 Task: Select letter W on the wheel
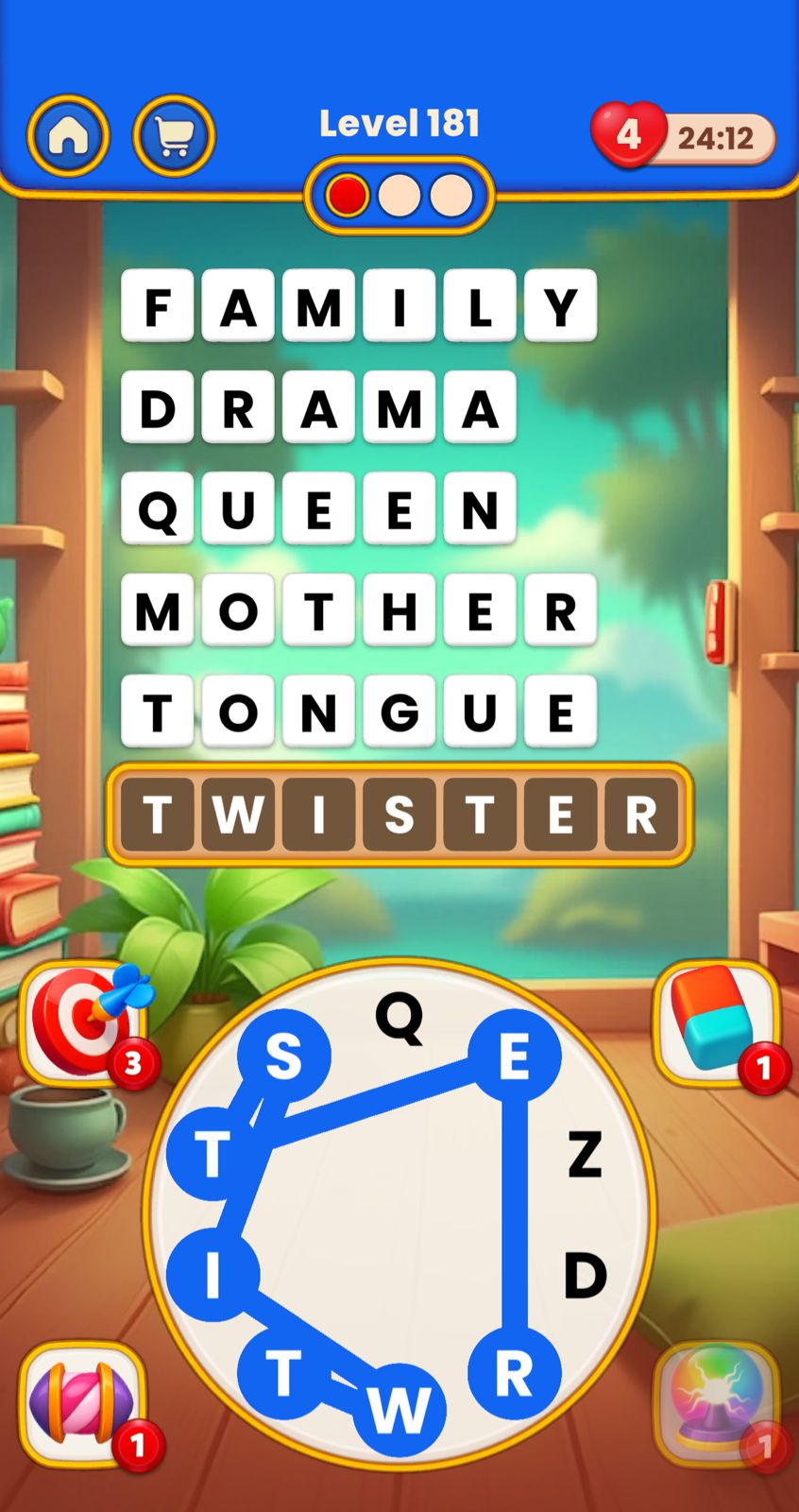(x=399, y=1409)
